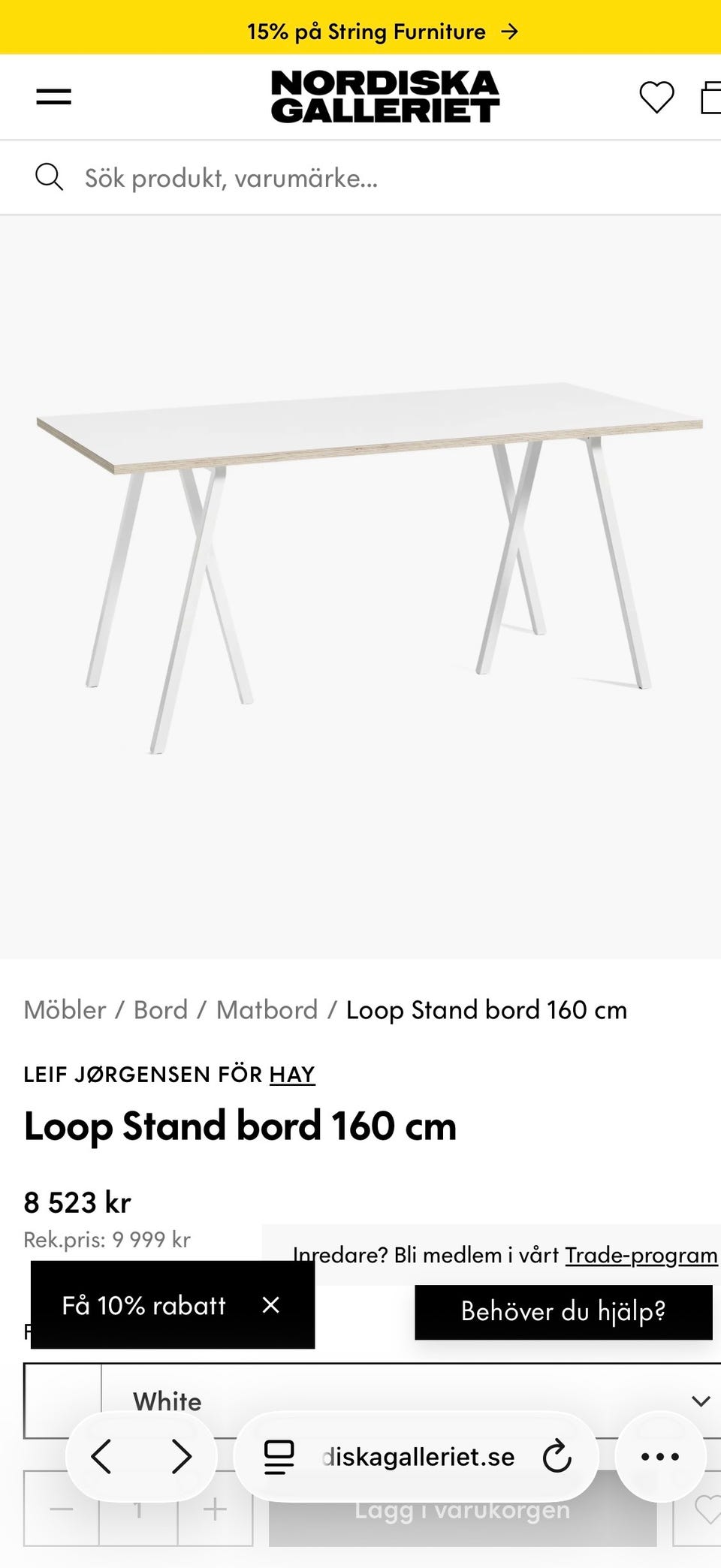Go forward with the browser forward arrow
Viewport: 721px width, 1568px height.
point(182,1457)
